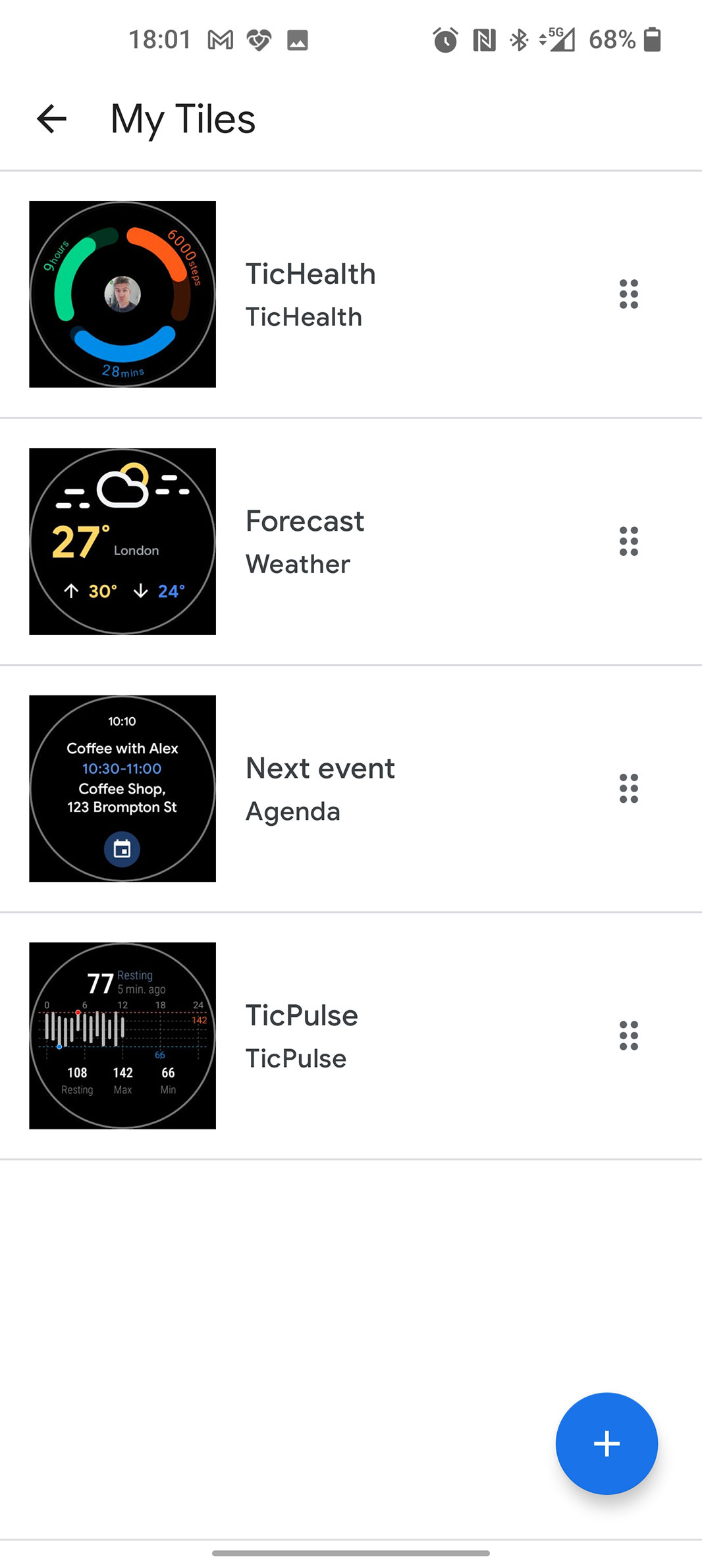
Task: Add a new tile with plus button
Action: (606, 1443)
